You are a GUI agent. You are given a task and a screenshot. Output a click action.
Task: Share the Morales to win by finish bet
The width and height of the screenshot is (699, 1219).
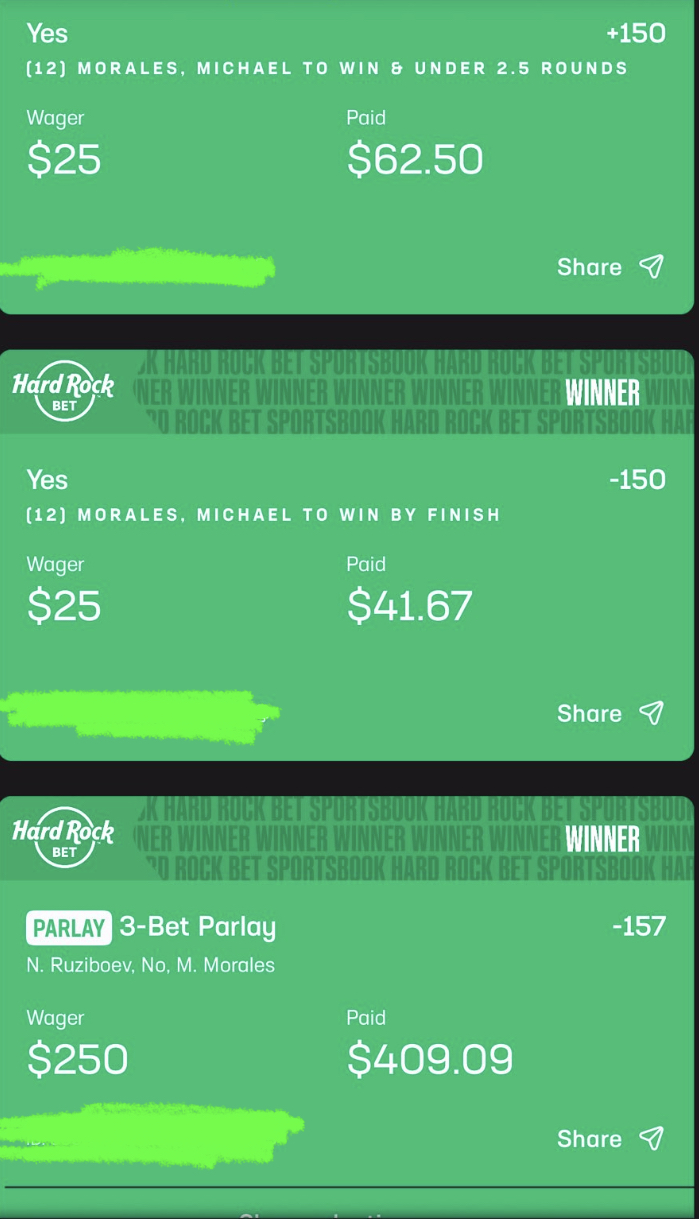pos(610,713)
